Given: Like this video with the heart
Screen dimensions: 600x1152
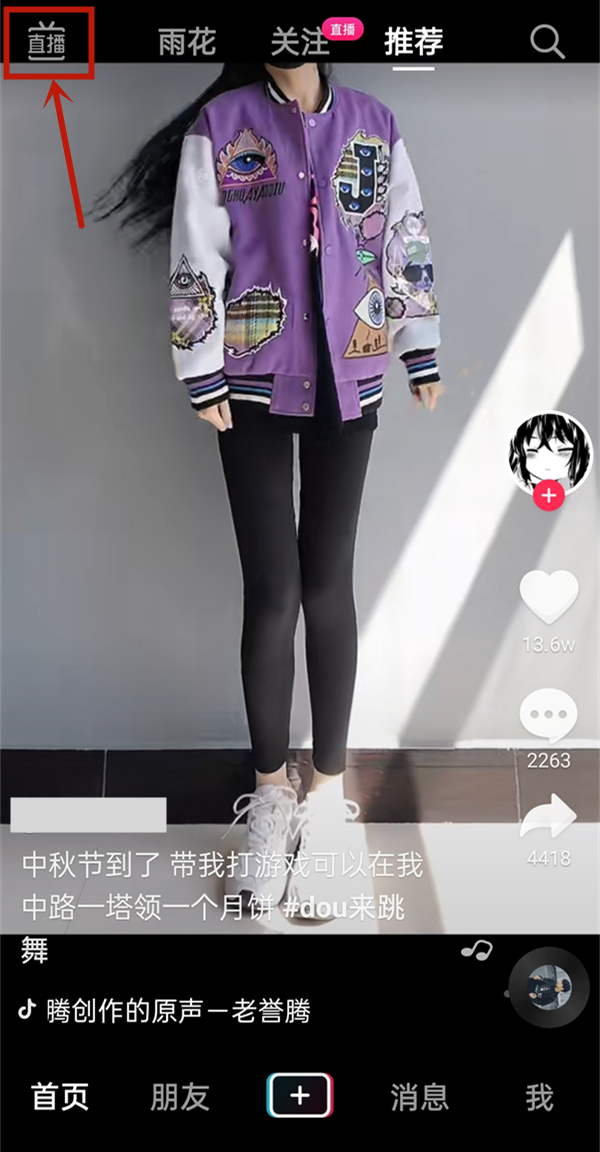Looking at the screenshot, I should click(x=549, y=598).
